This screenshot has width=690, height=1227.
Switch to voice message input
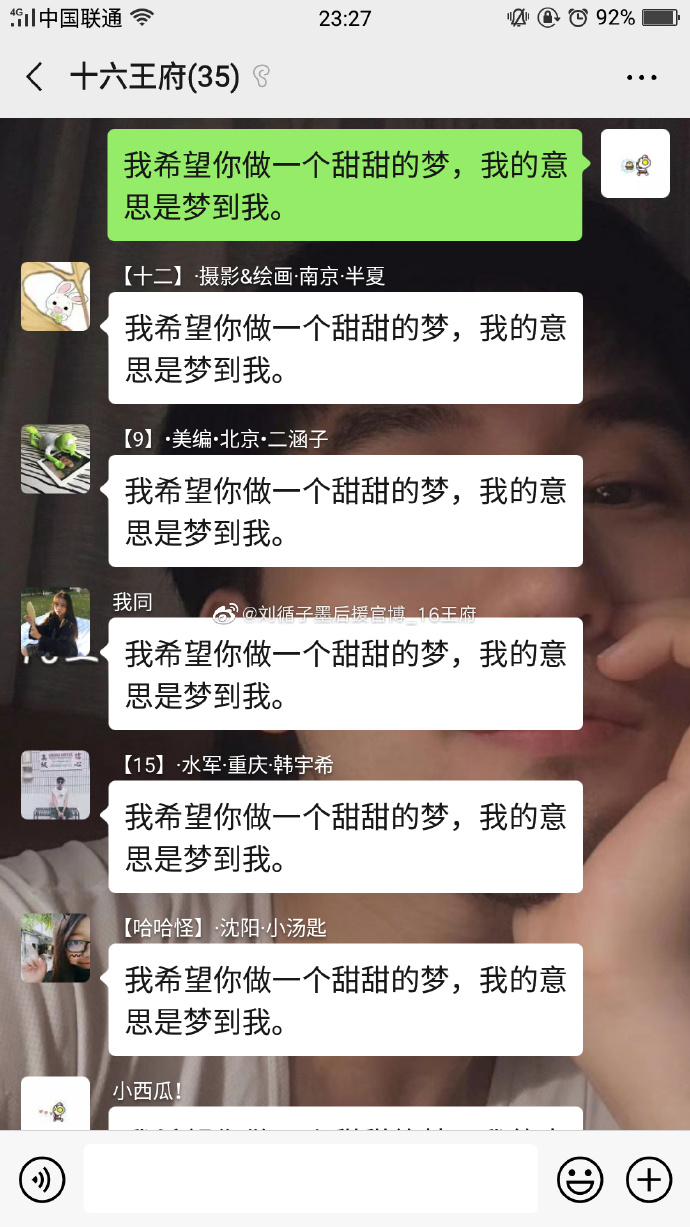pos(42,1180)
